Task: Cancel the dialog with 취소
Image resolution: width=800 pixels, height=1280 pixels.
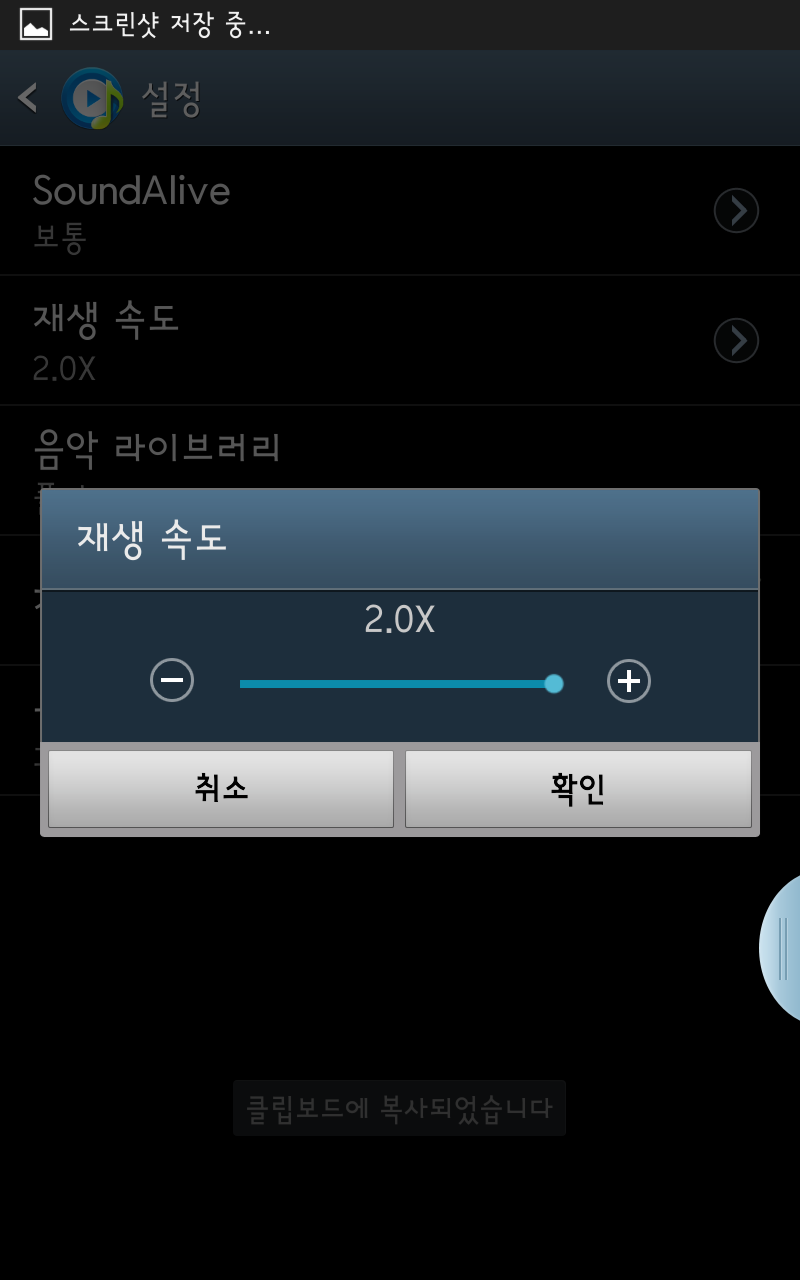Action: click(221, 789)
